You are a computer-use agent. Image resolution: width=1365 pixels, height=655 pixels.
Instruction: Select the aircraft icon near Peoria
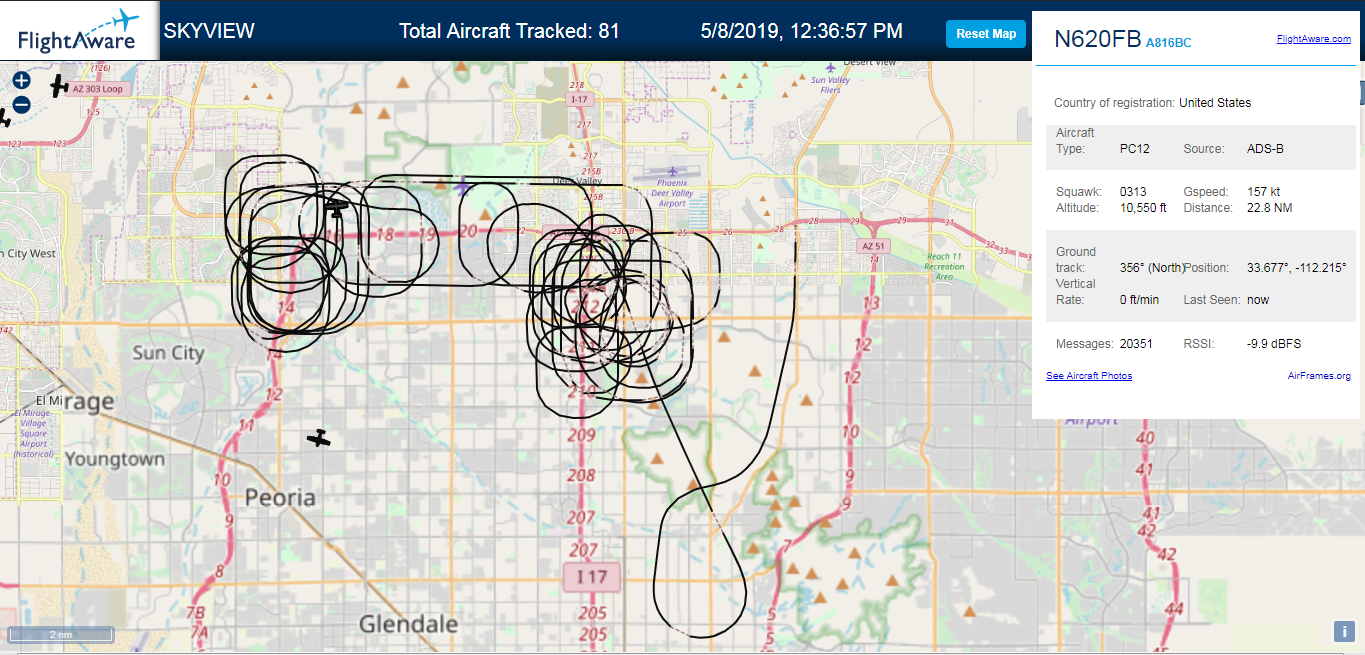tap(319, 438)
